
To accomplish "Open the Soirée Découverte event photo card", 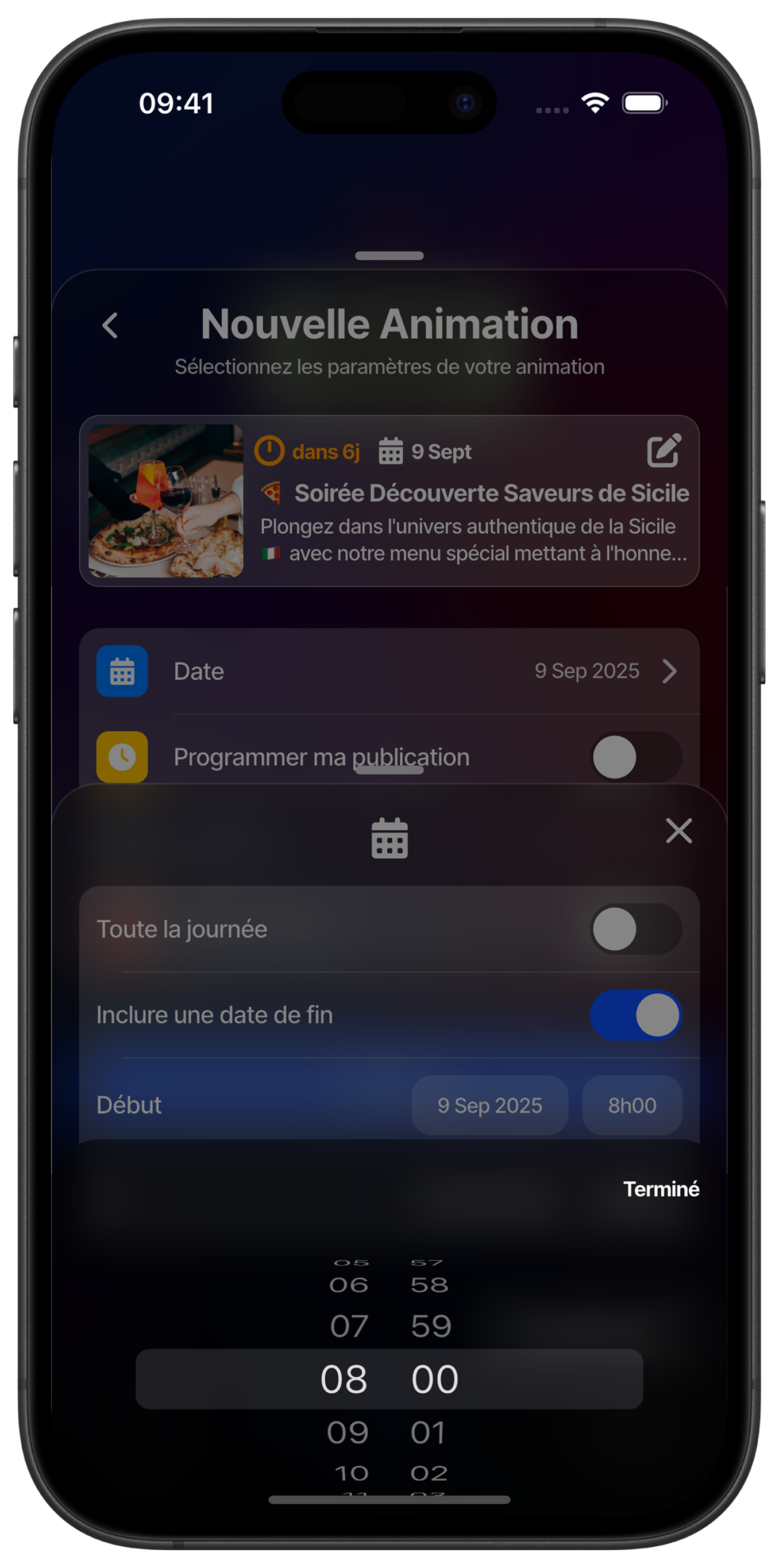I will click(166, 501).
